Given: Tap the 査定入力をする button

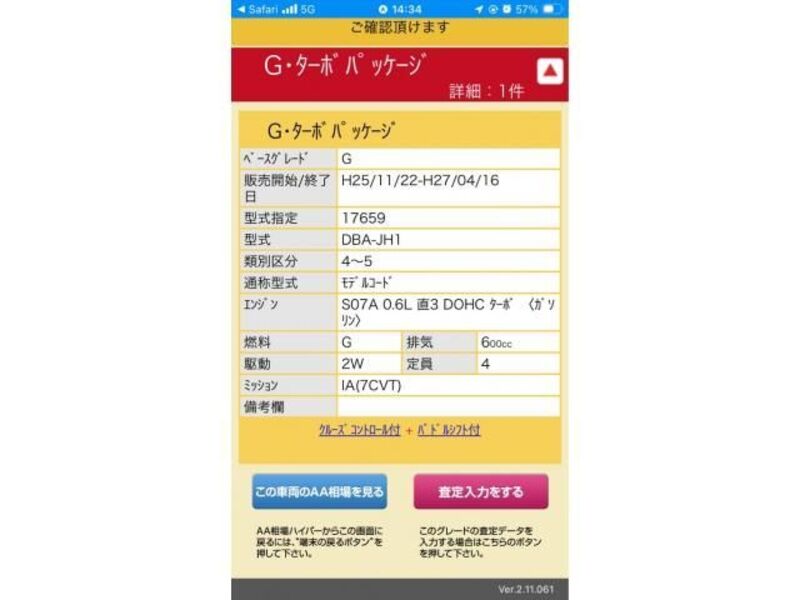Looking at the screenshot, I should (x=481, y=492).
